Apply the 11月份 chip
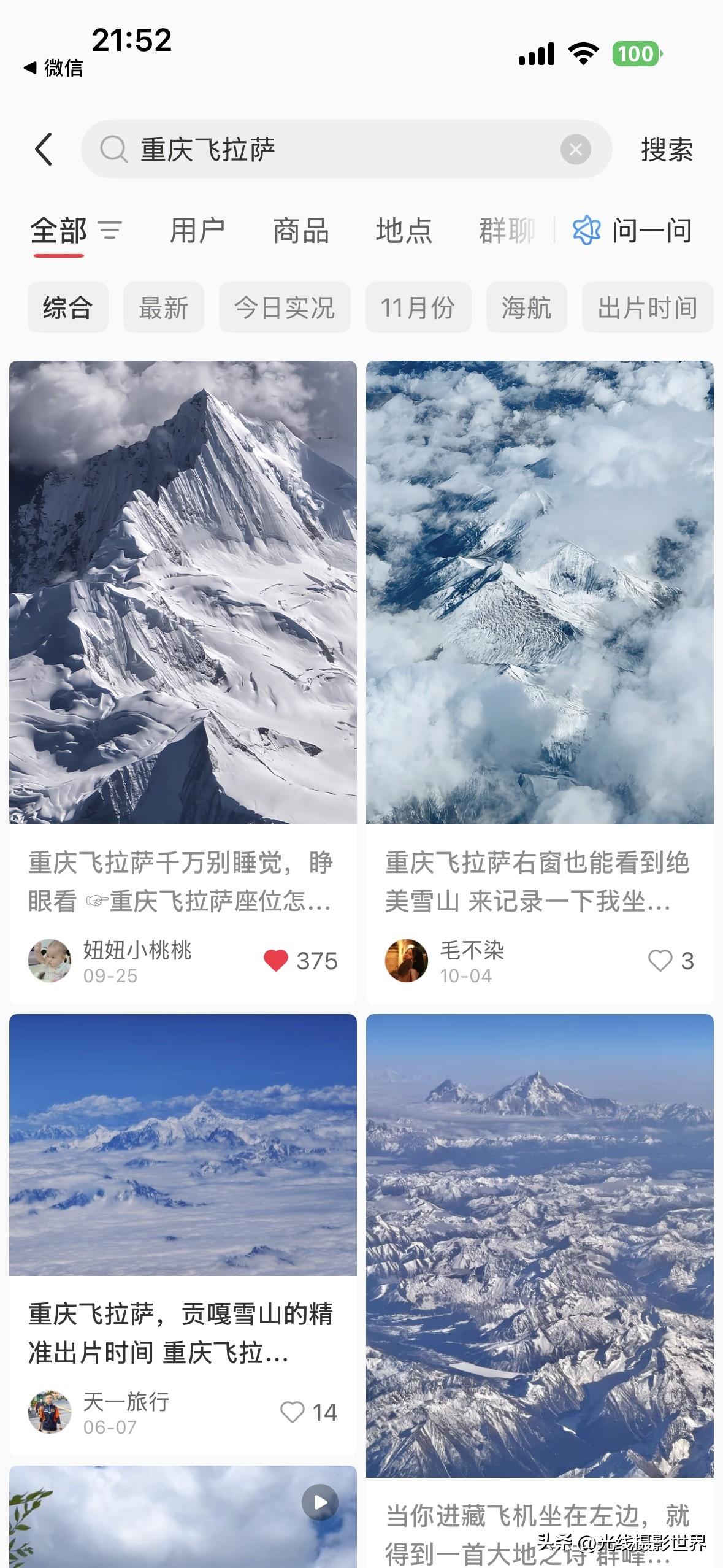723x1568 pixels. [418, 307]
